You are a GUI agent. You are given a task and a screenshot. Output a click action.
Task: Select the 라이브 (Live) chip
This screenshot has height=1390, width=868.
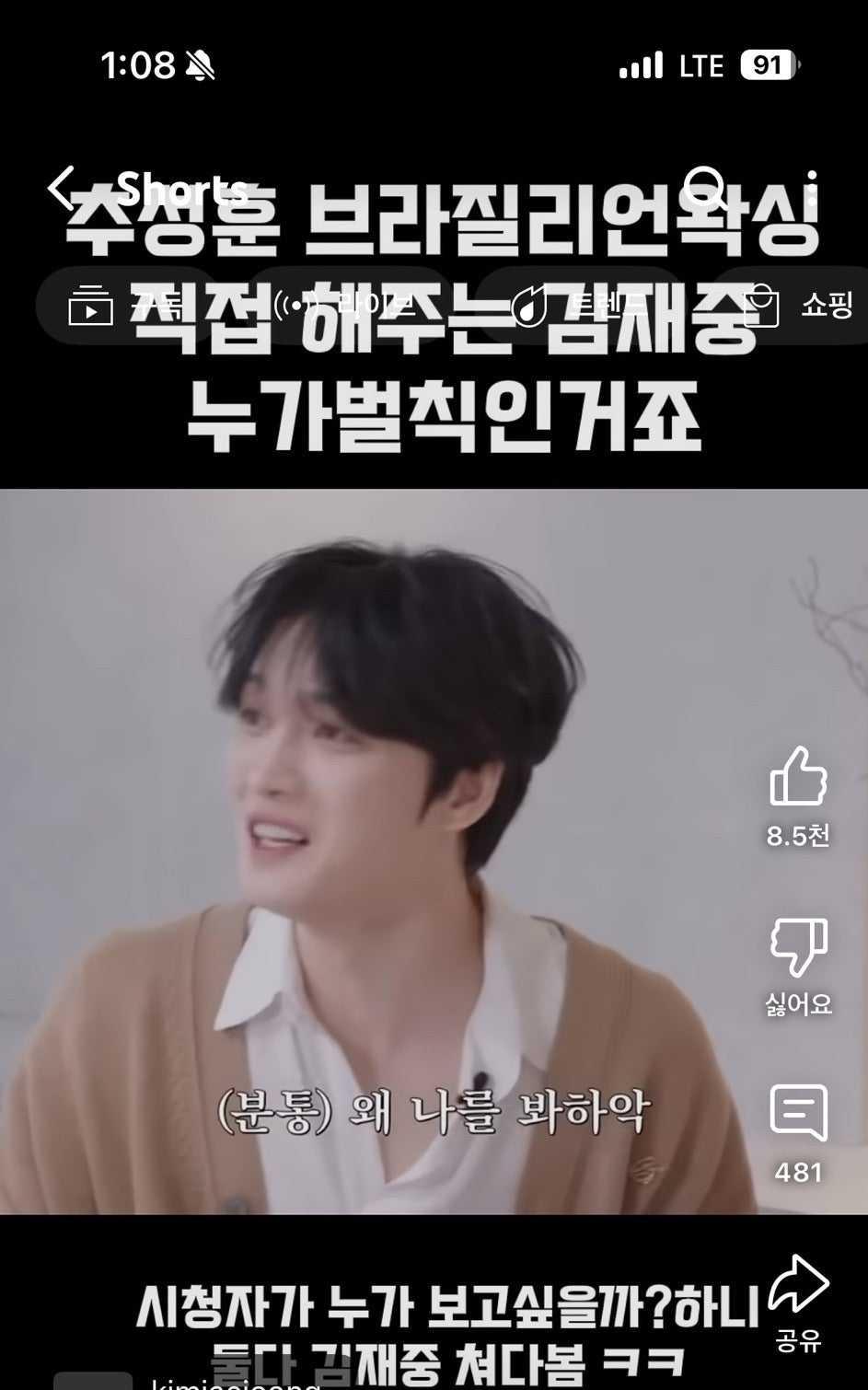345,306
